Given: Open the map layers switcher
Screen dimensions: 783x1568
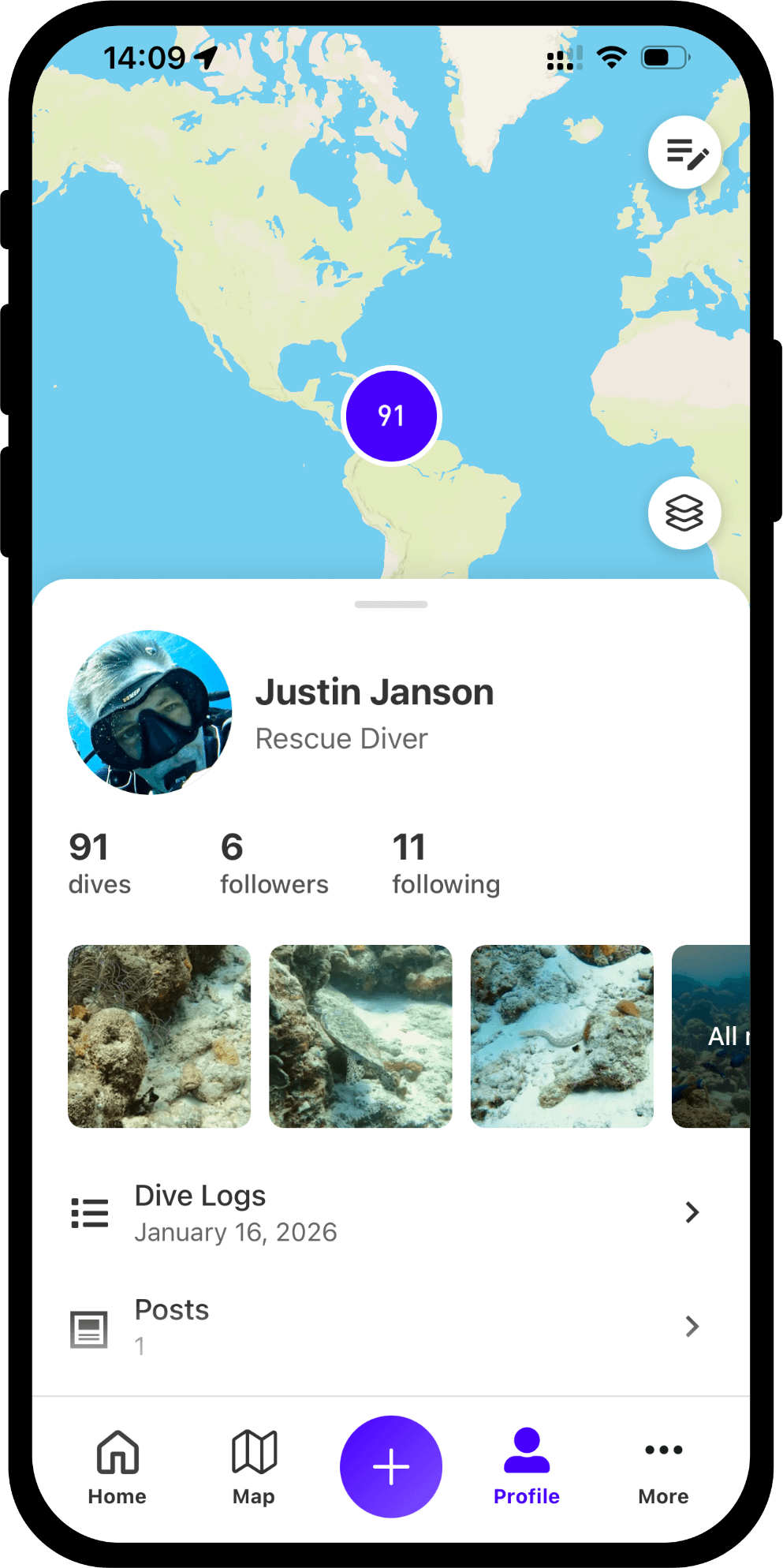Looking at the screenshot, I should (684, 513).
